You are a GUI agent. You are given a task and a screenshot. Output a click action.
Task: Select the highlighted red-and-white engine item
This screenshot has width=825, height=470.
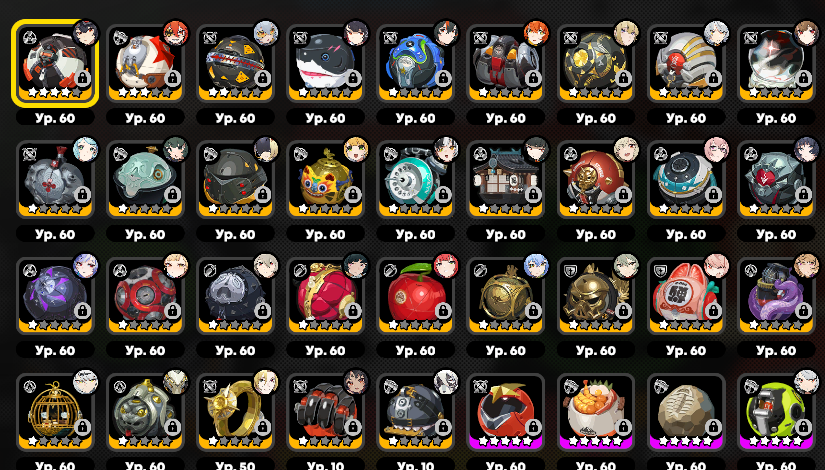(x=55, y=62)
